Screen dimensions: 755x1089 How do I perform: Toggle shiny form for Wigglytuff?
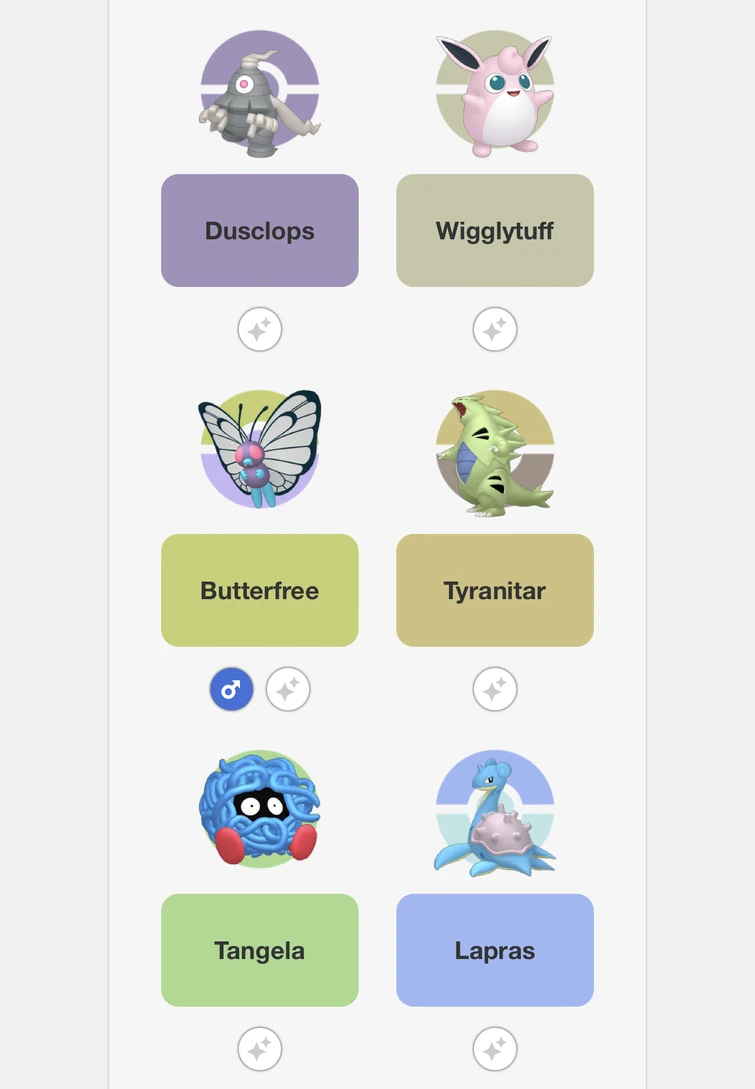(x=494, y=329)
